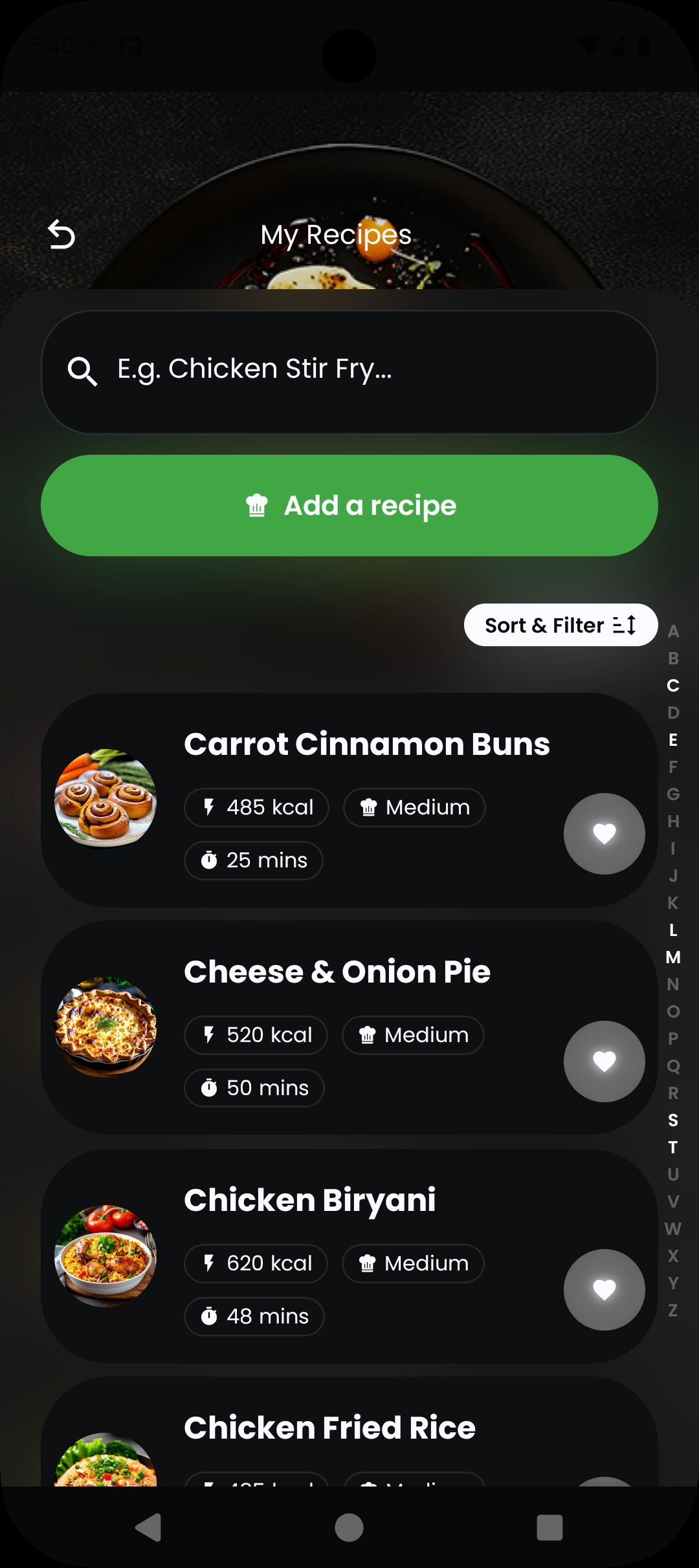Favorite the Cheese & Onion Pie recipe

(604, 1061)
